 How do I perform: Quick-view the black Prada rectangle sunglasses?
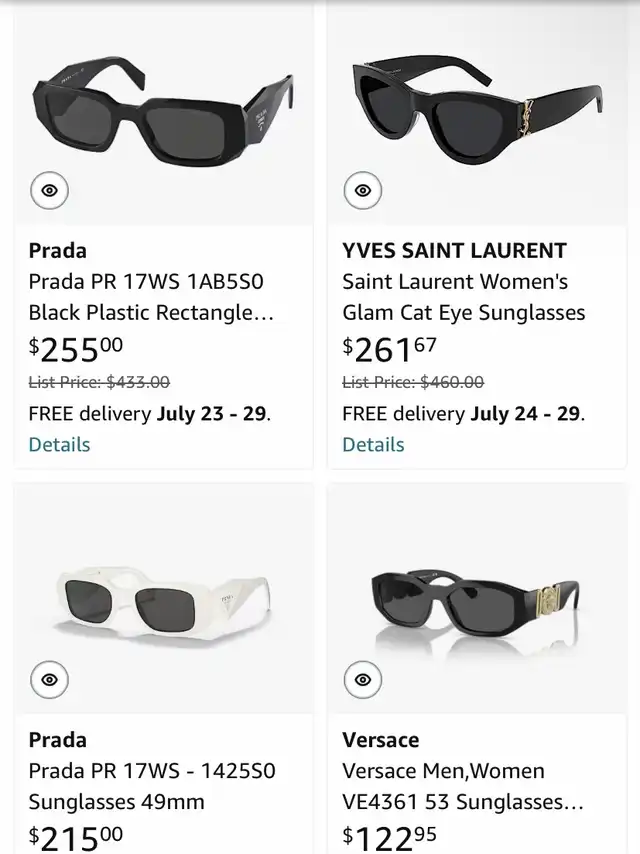(49, 190)
